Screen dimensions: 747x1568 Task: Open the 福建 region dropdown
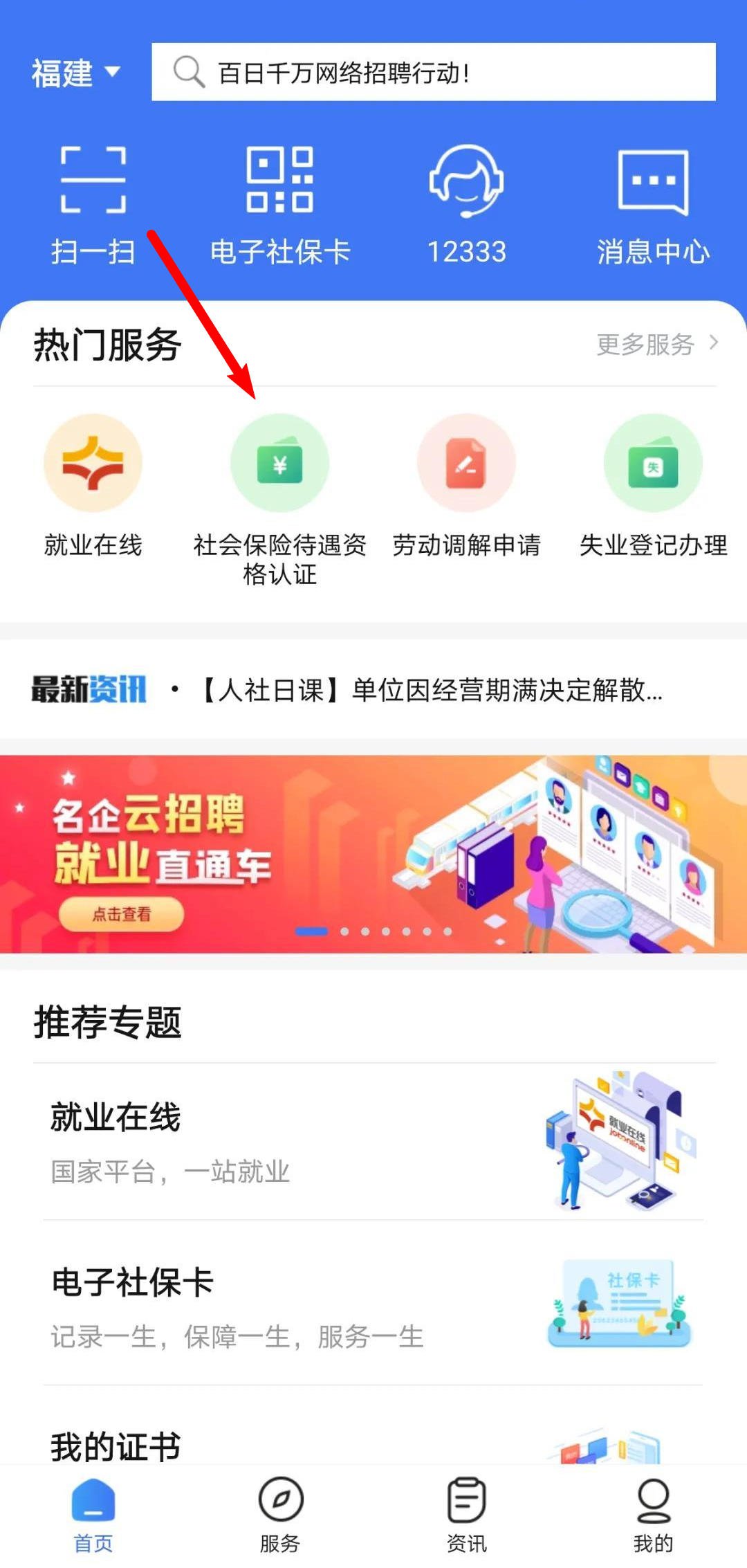(75, 73)
